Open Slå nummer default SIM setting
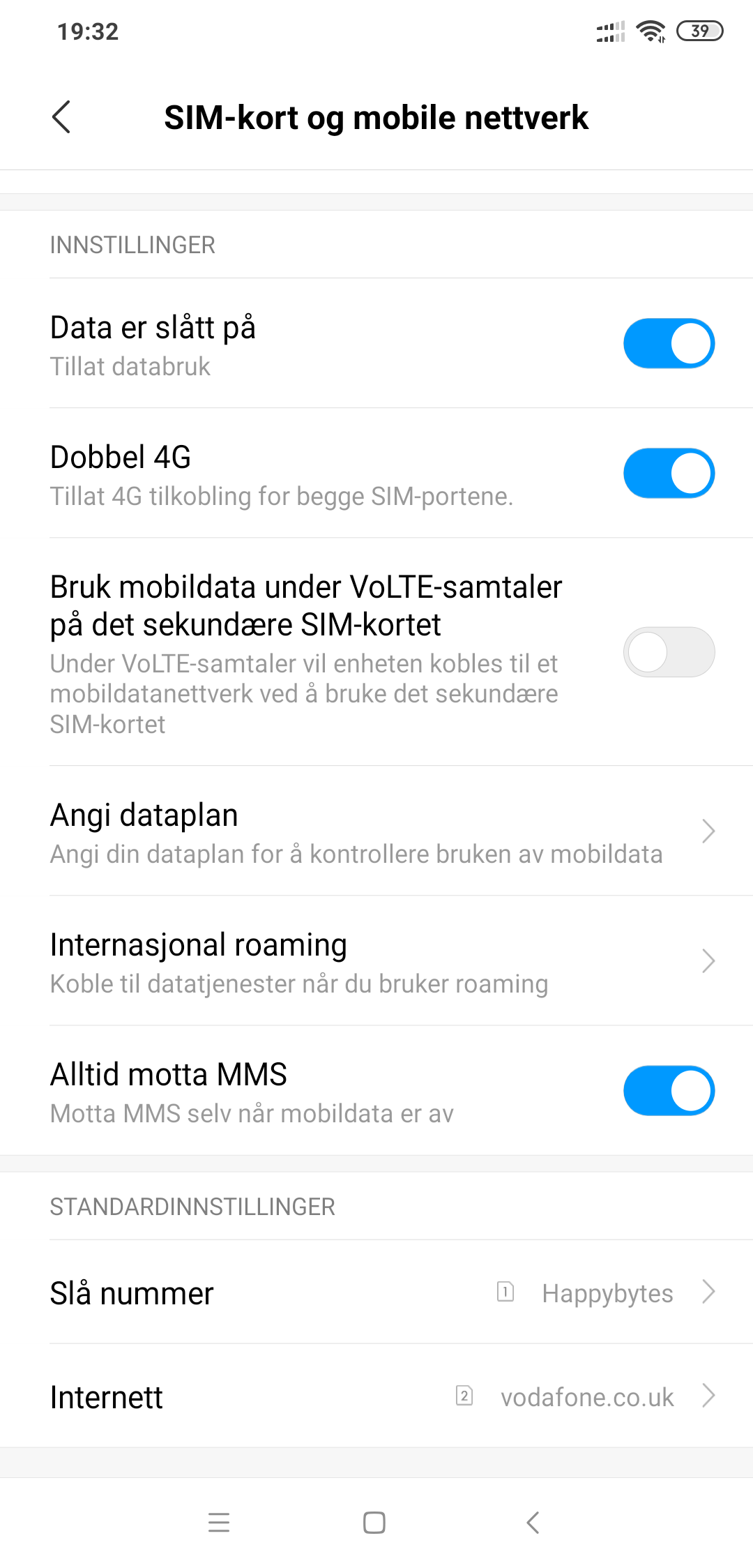Viewport: 753px width, 1568px height. click(376, 1292)
